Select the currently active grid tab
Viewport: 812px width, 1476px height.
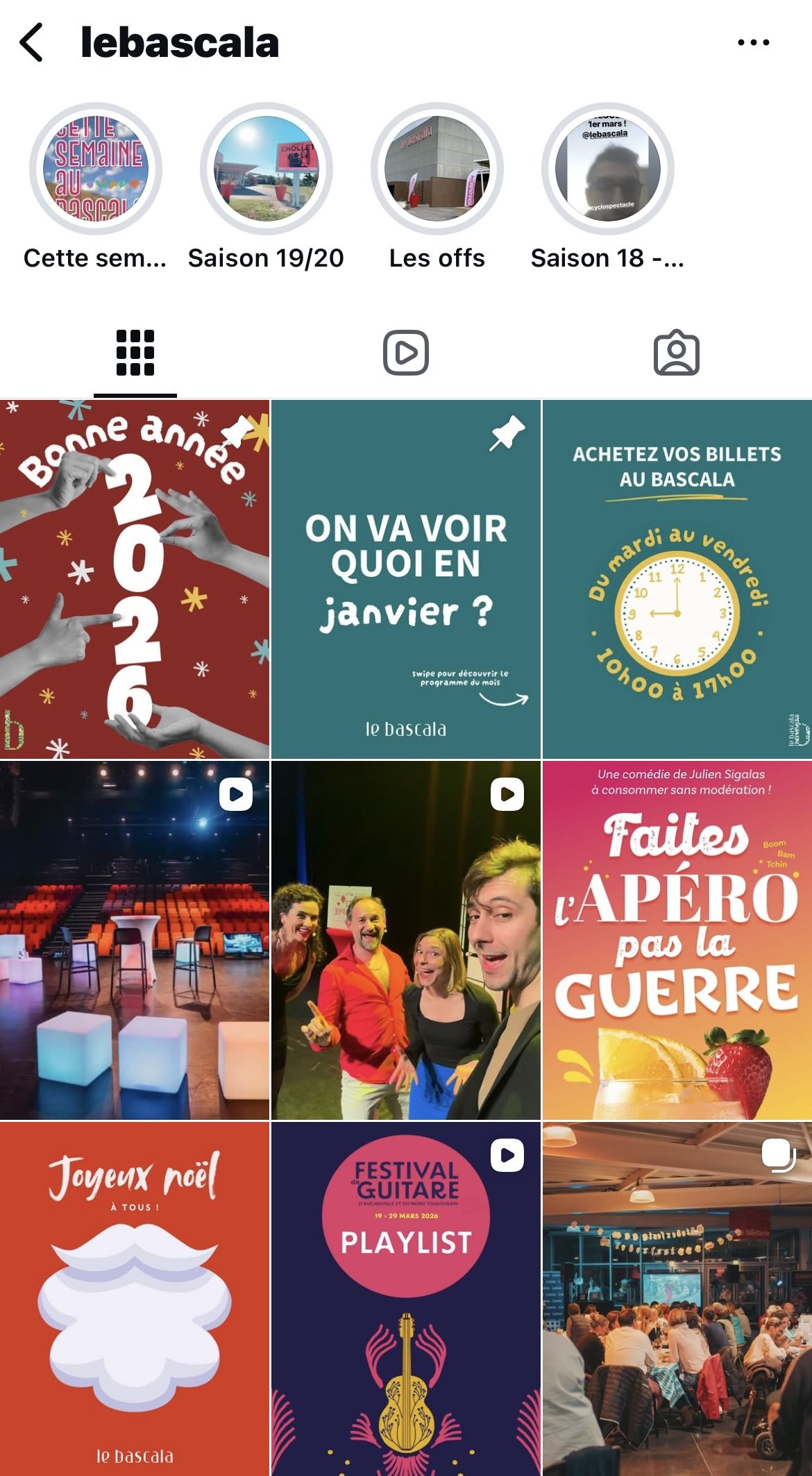click(135, 352)
